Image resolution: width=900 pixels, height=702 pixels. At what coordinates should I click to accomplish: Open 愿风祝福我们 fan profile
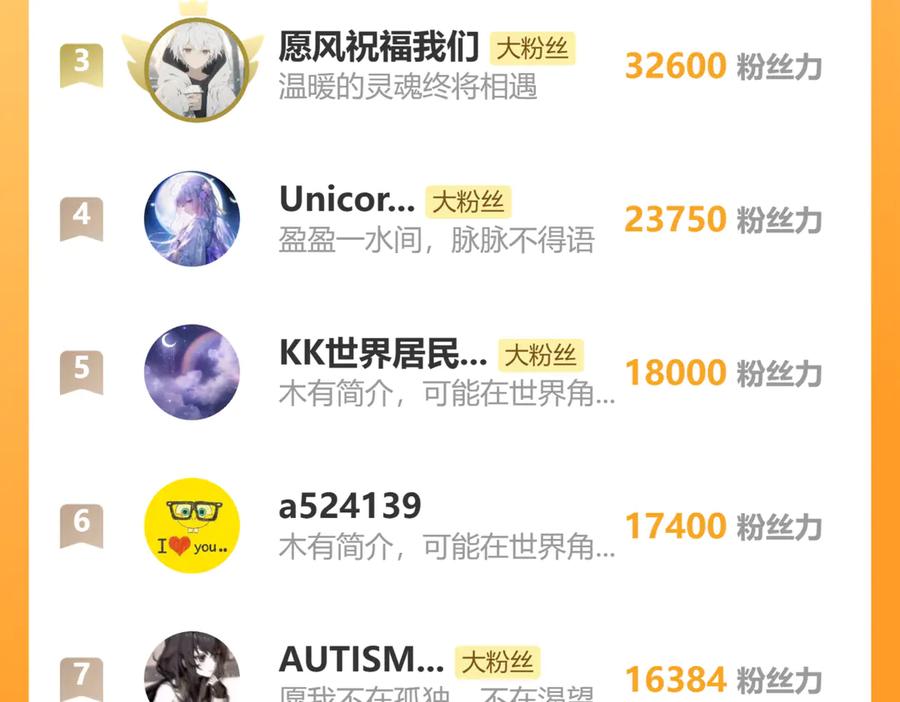379,47
